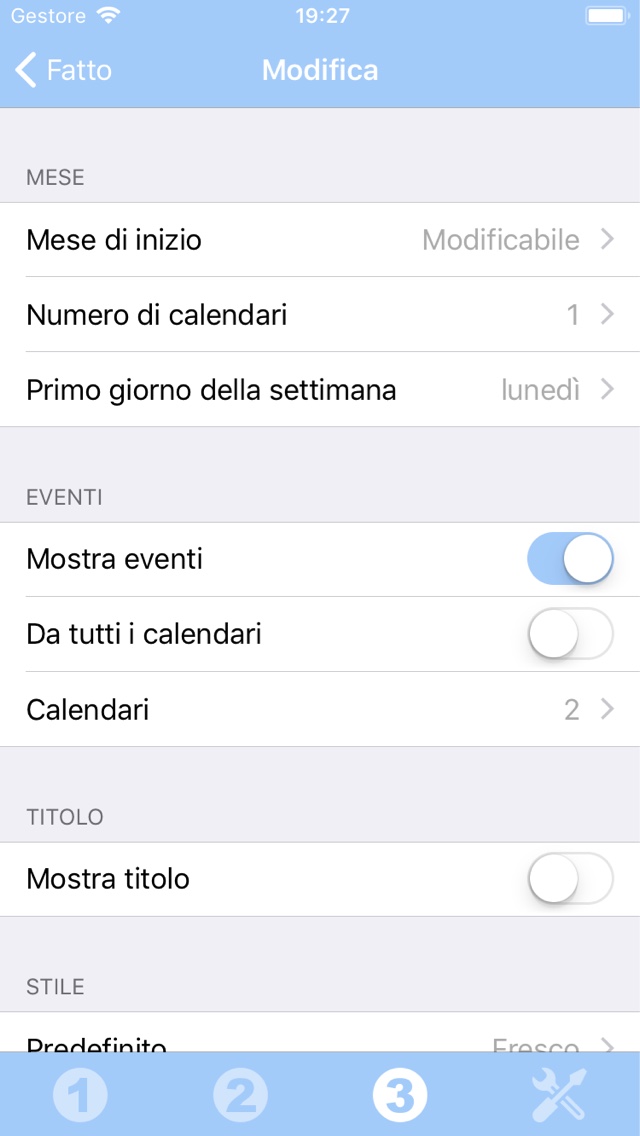640x1136 pixels.
Task: Select tab number 3
Action: click(x=400, y=1094)
